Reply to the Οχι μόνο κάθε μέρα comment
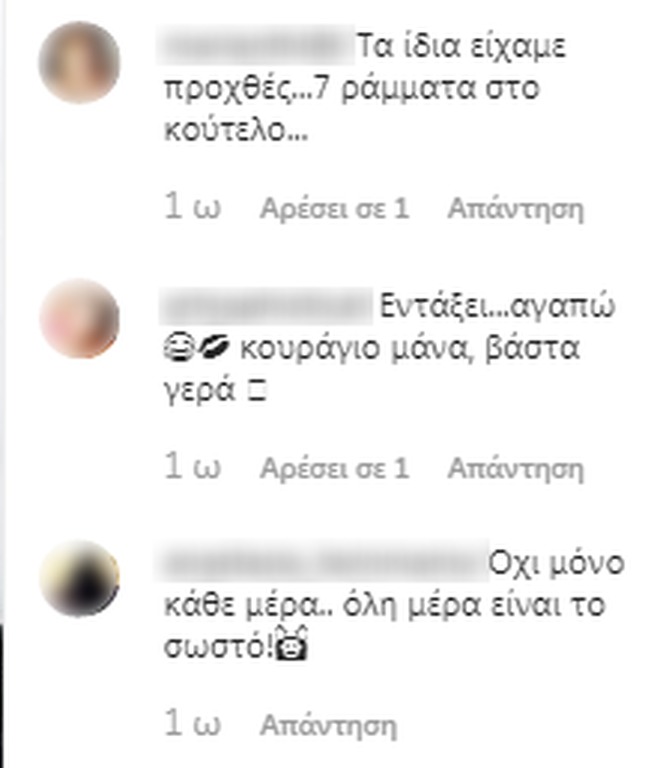The height and width of the screenshot is (768, 657). coord(328,725)
